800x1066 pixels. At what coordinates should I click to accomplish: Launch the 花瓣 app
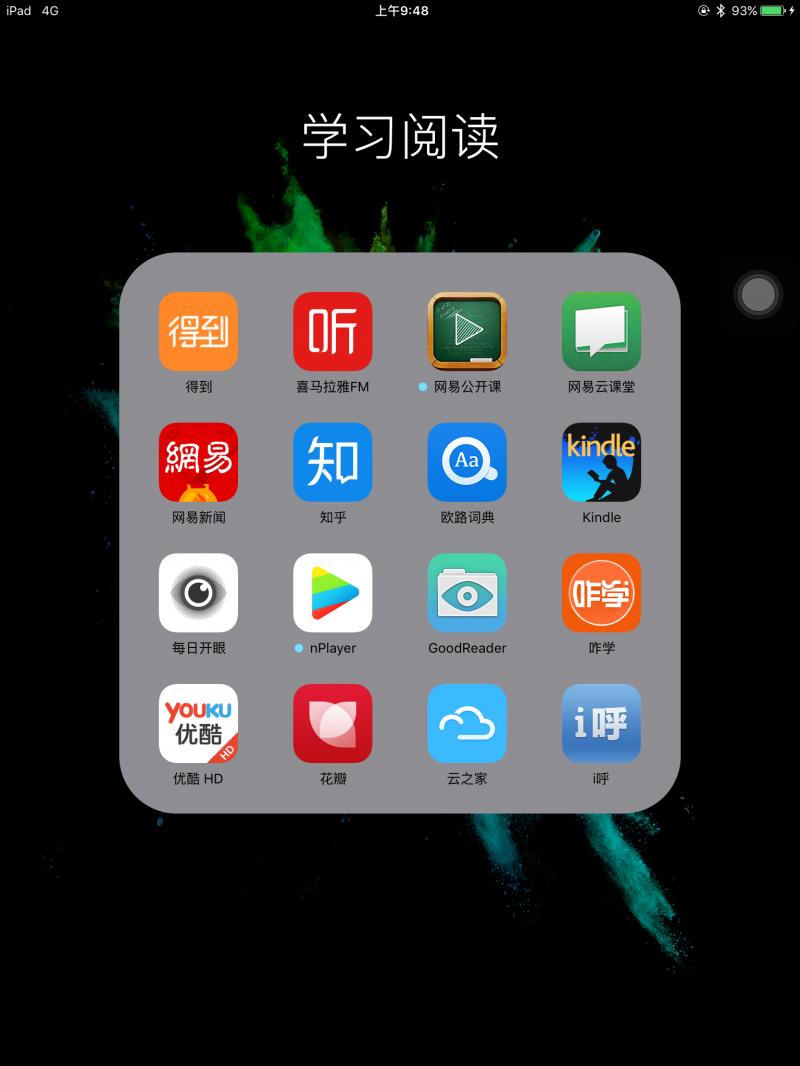[x=333, y=723]
